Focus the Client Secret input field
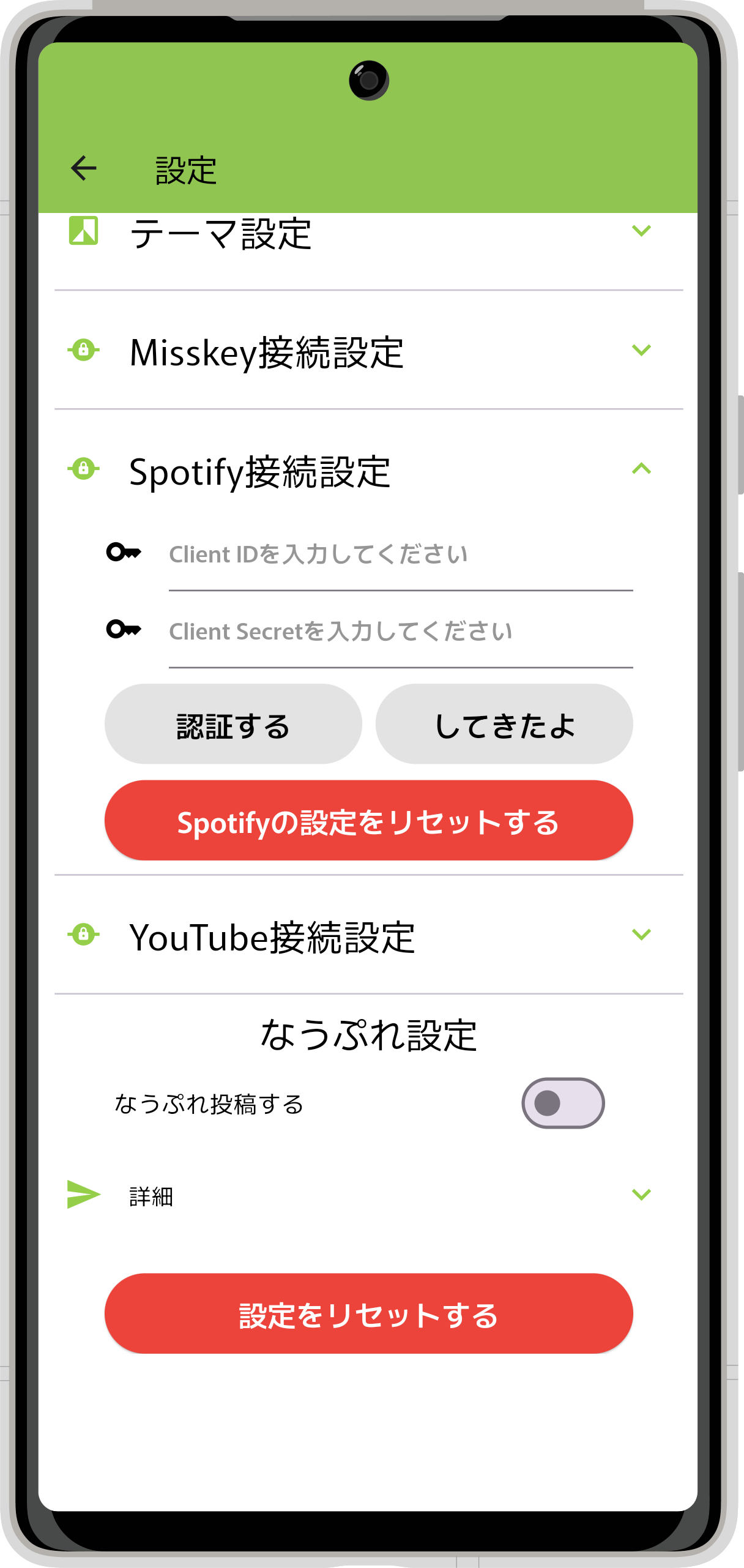Viewport: 744px width, 1568px height. click(x=400, y=632)
